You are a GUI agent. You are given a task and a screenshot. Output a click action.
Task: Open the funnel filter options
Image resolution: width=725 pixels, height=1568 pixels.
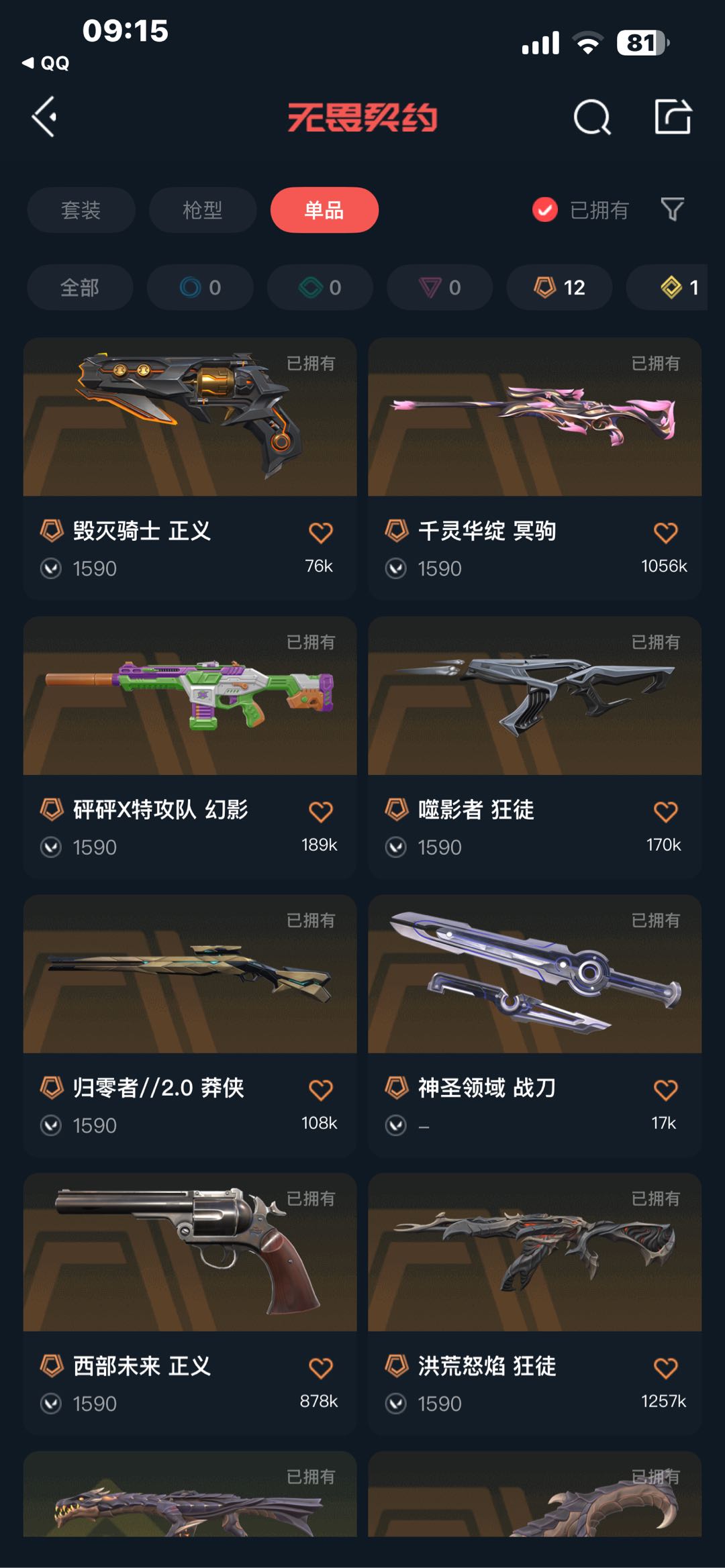[672, 209]
